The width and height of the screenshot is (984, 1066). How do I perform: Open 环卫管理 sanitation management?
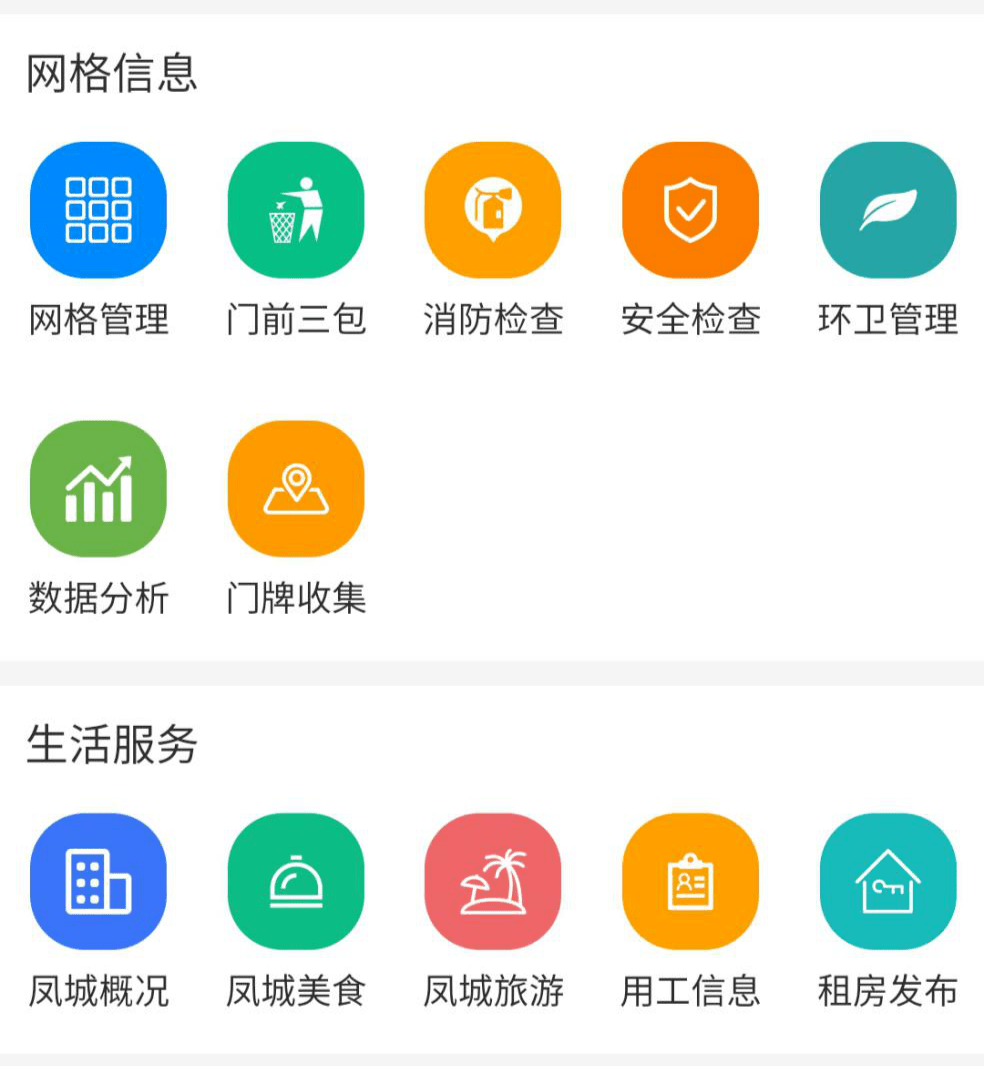pos(888,210)
